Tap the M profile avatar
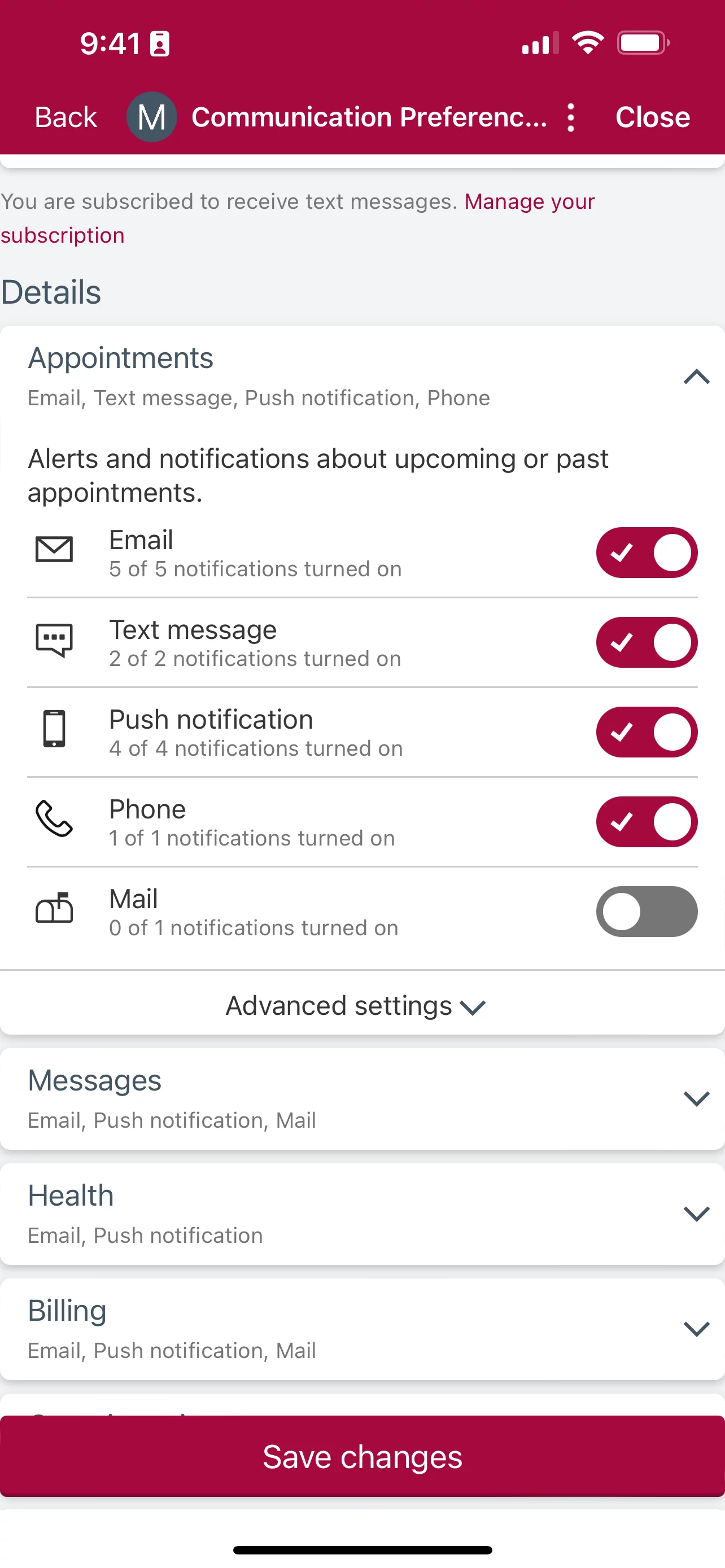This screenshot has width=725, height=1568. (151, 117)
